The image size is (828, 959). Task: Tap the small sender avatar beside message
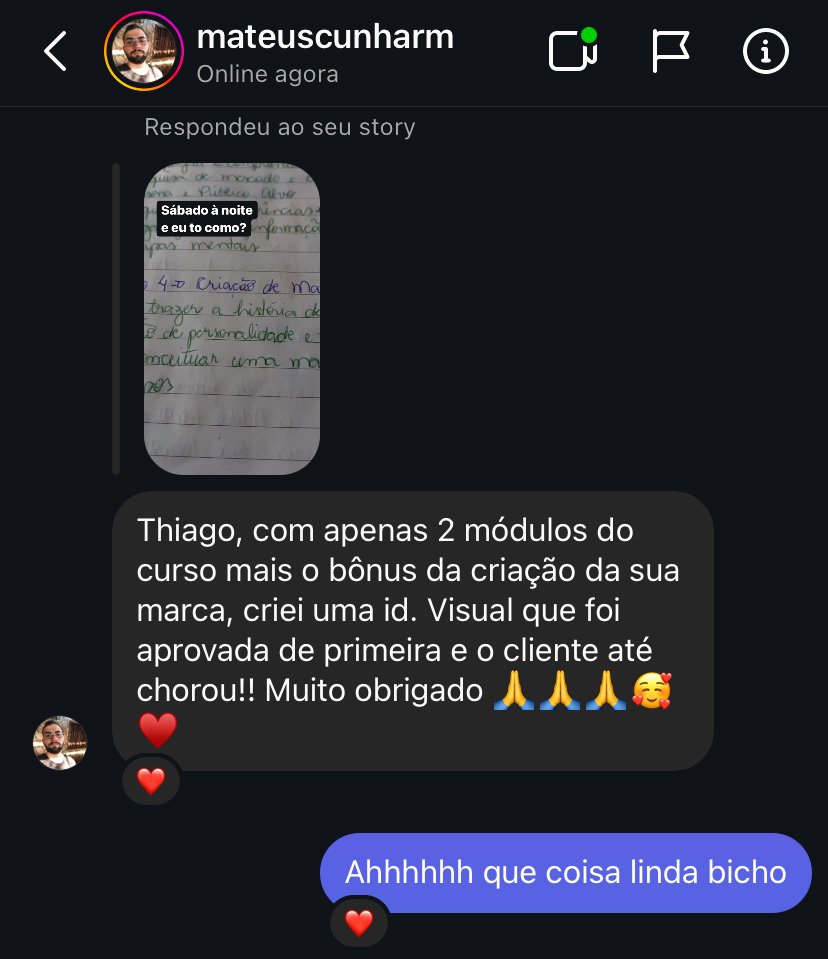pyautogui.click(x=61, y=742)
